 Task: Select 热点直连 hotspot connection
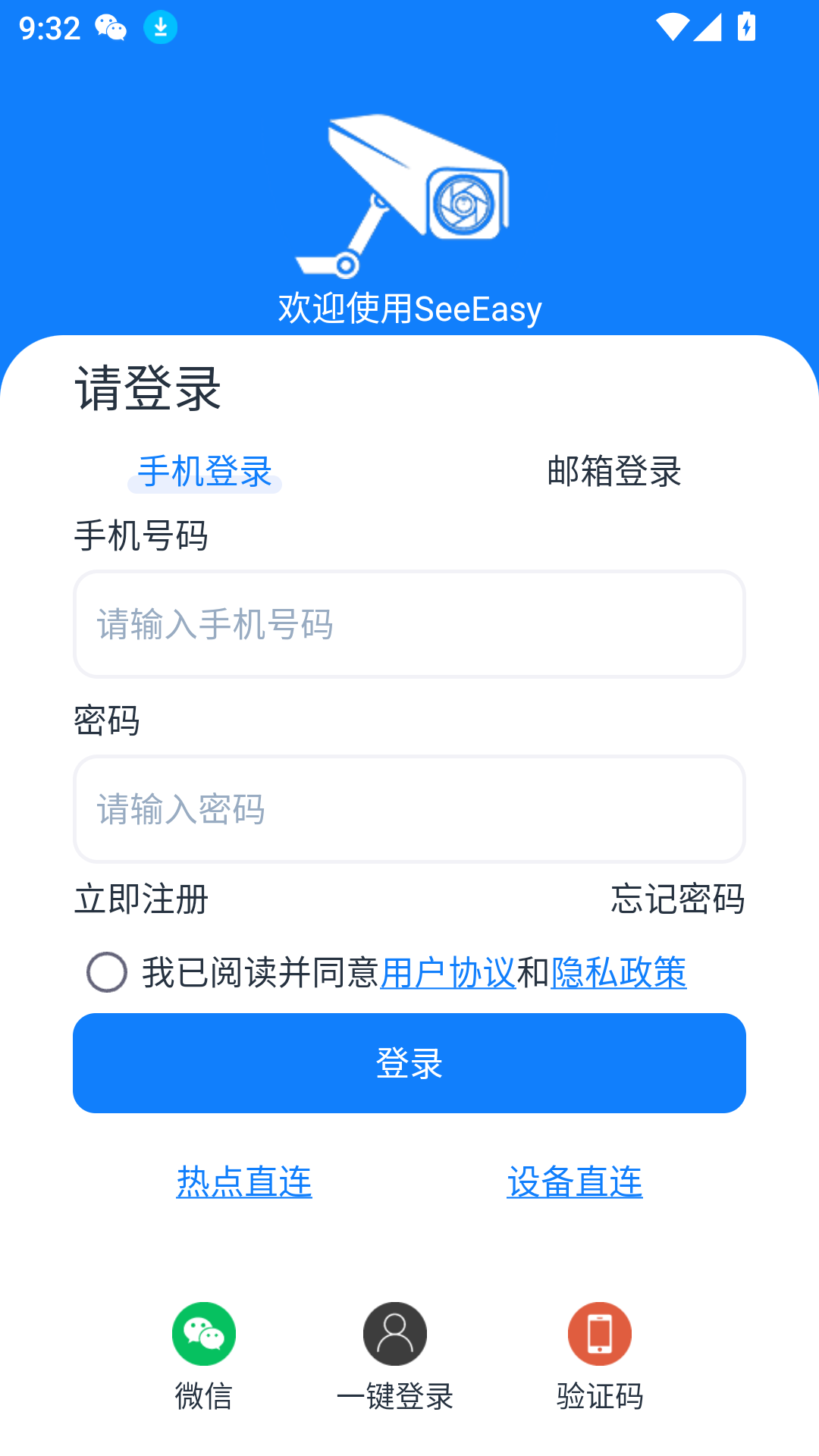pos(244,1181)
